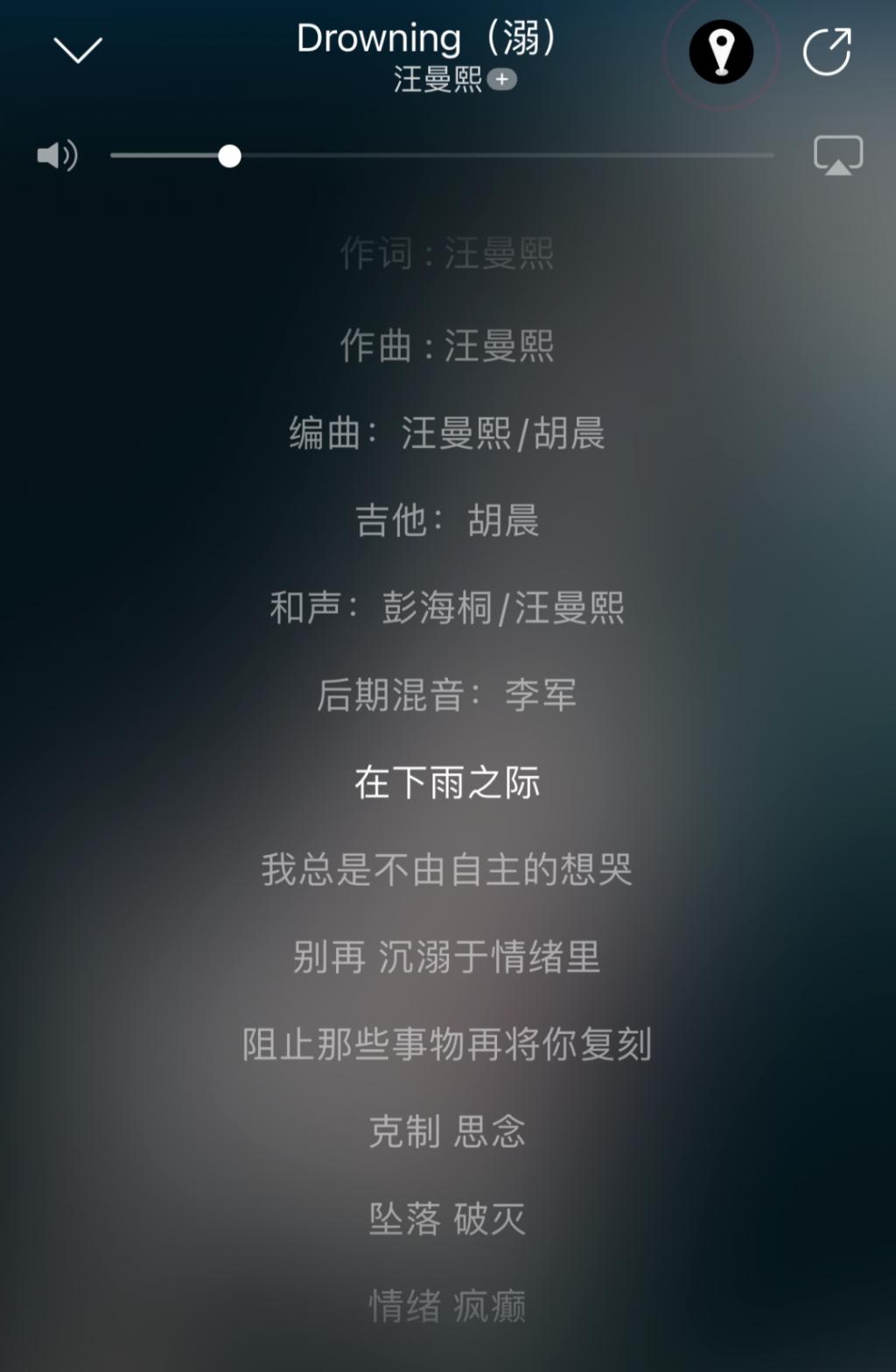Open AirPlay device casting
Viewport: 896px width, 1372px height.
point(837,156)
